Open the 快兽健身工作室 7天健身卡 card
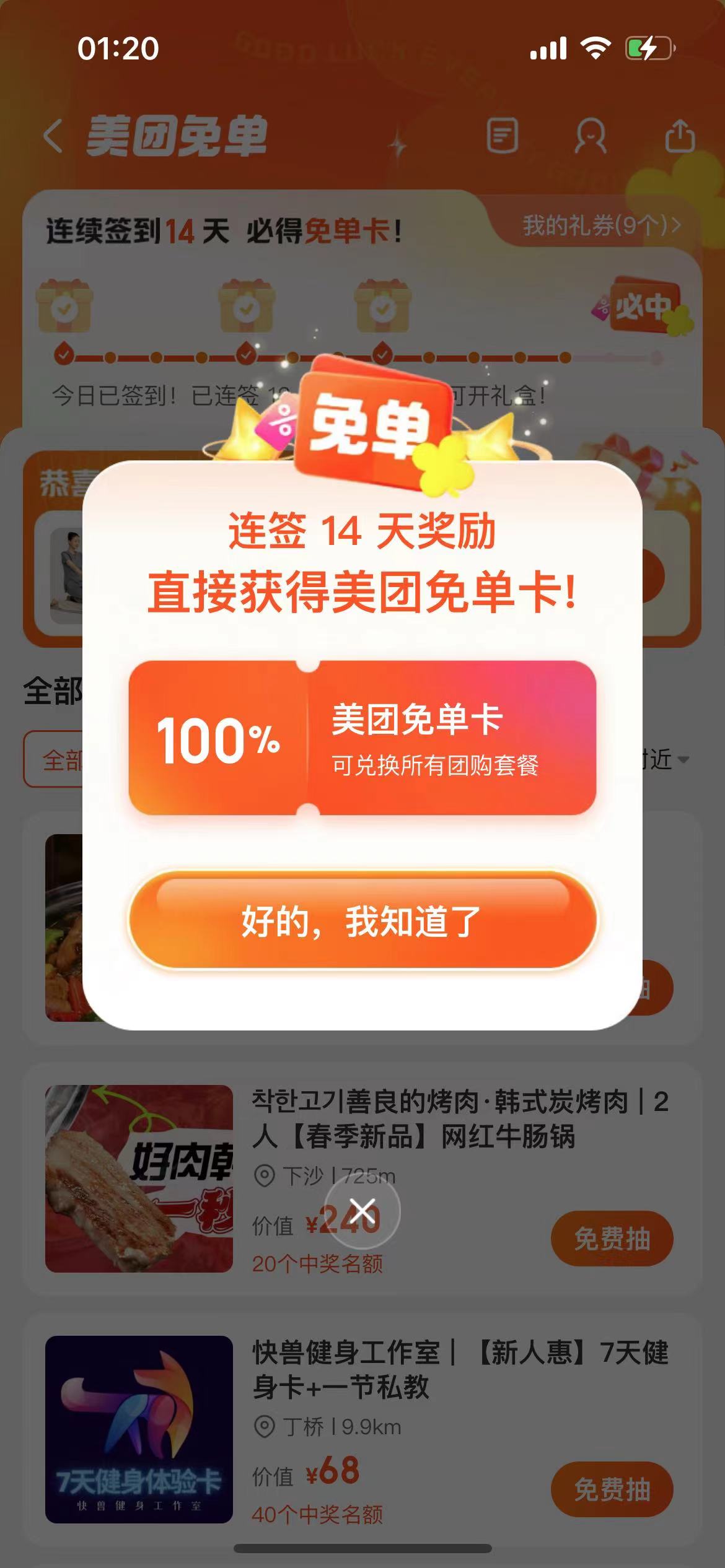The image size is (725, 1568). (459, 1369)
